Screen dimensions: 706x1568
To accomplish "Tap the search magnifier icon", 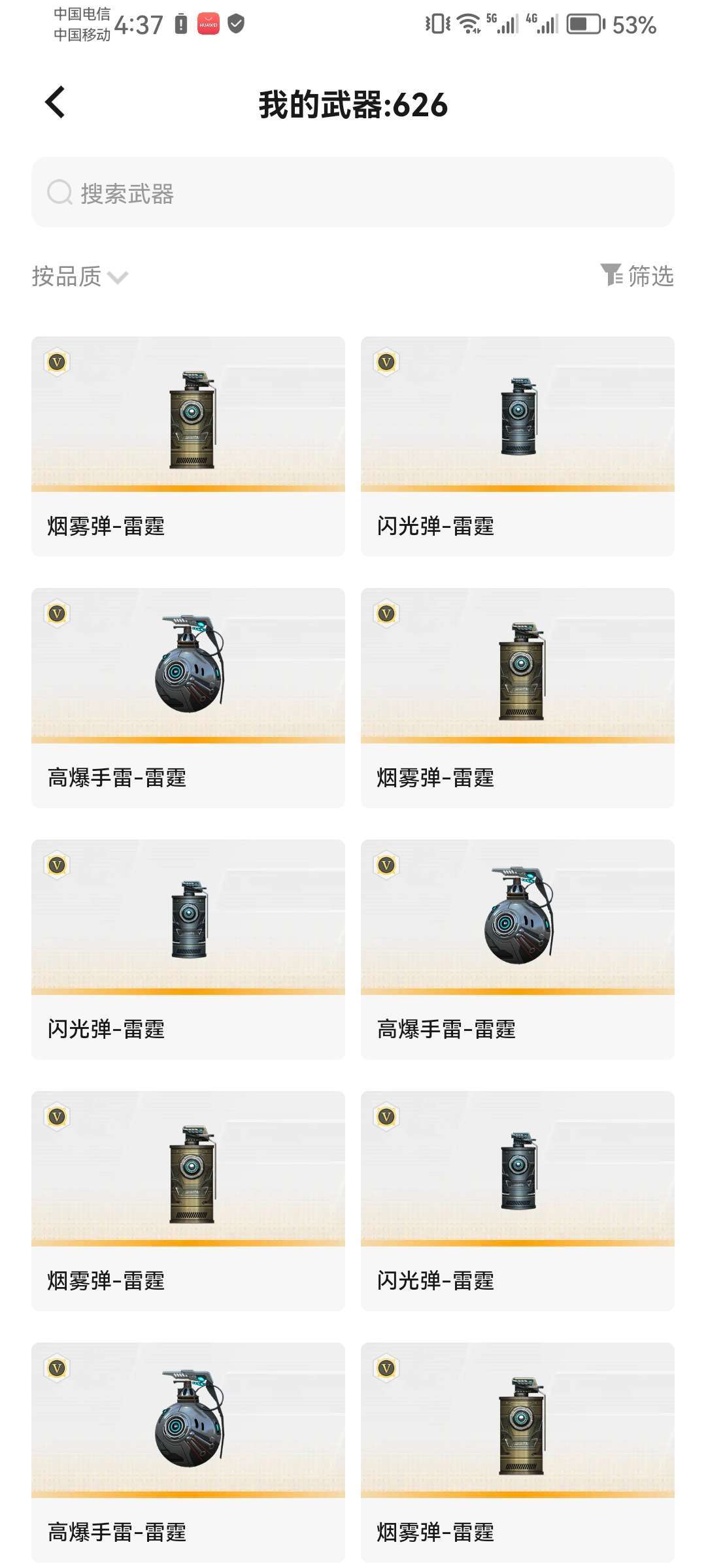I will (59, 193).
